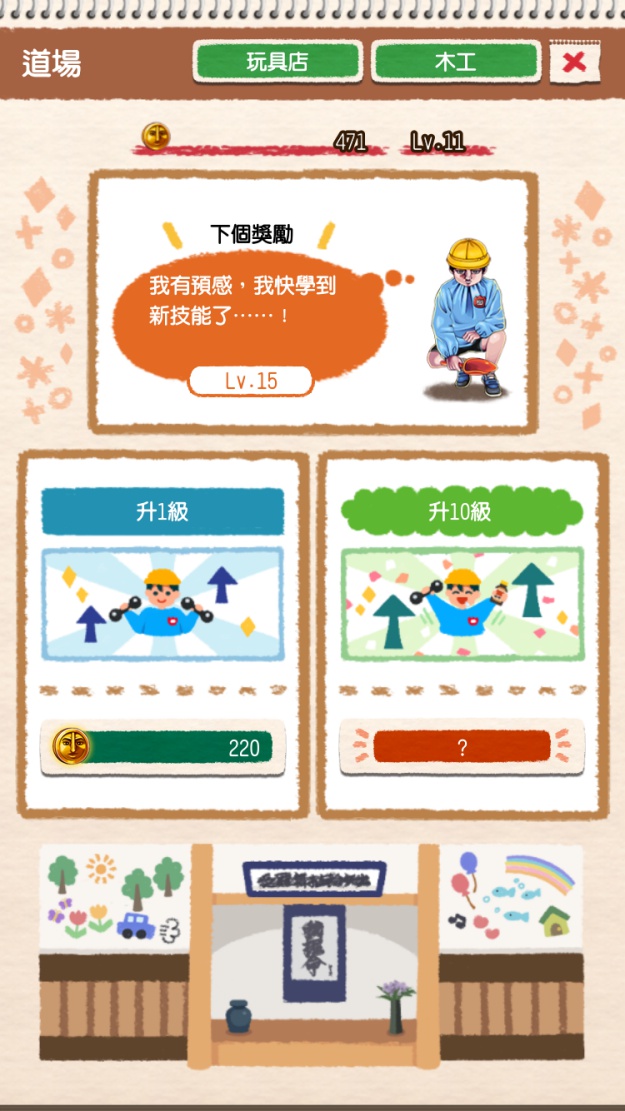Level up once for 220 coins
This screenshot has width=625, height=1111.
[162, 747]
